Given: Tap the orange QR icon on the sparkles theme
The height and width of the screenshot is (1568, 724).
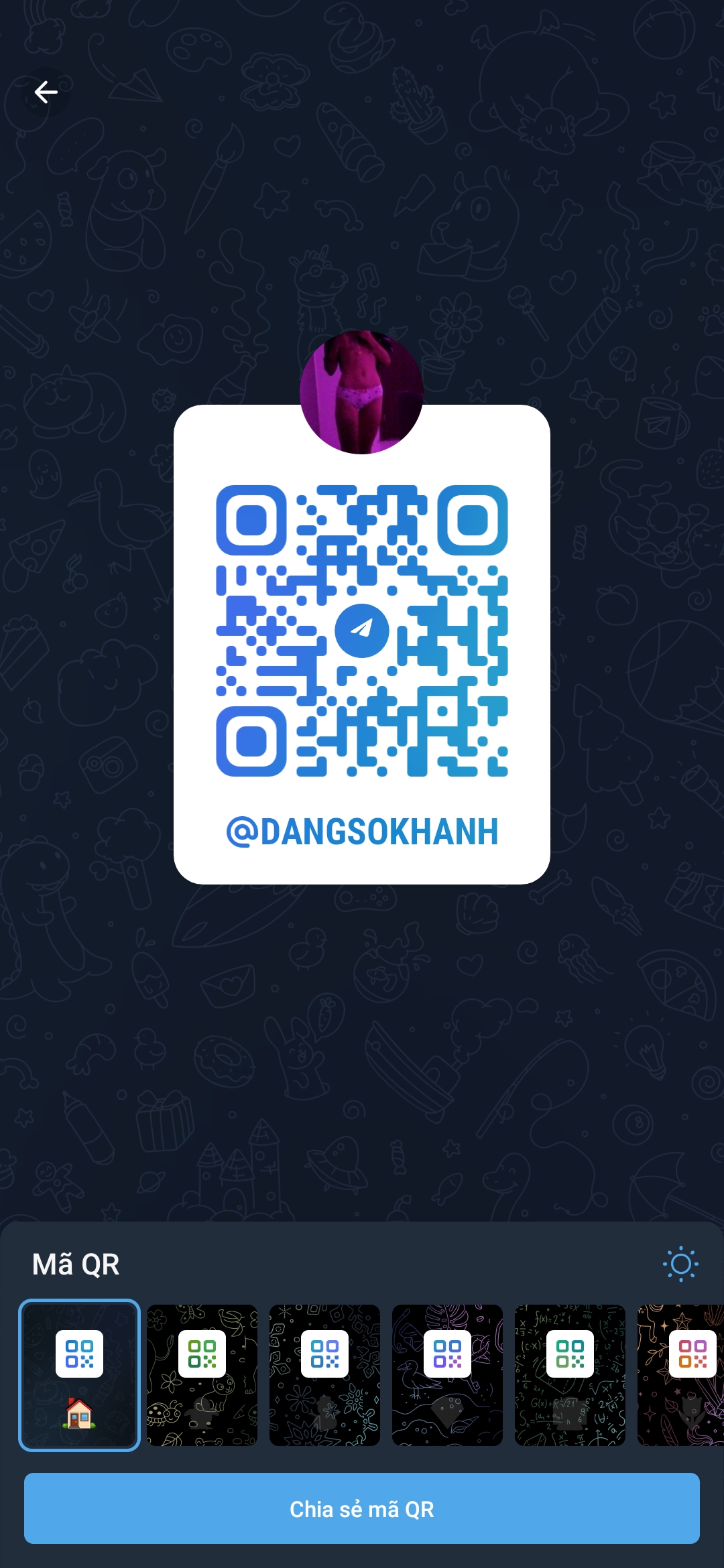Looking at the screenshot, I should (x=691, y=1355).
